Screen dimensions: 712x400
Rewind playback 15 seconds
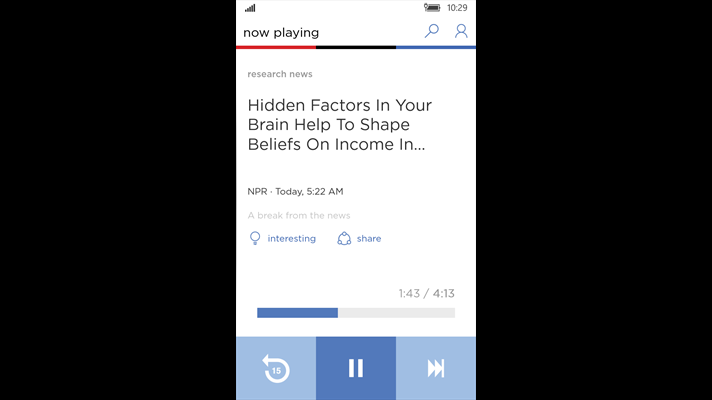coord(276,368)
